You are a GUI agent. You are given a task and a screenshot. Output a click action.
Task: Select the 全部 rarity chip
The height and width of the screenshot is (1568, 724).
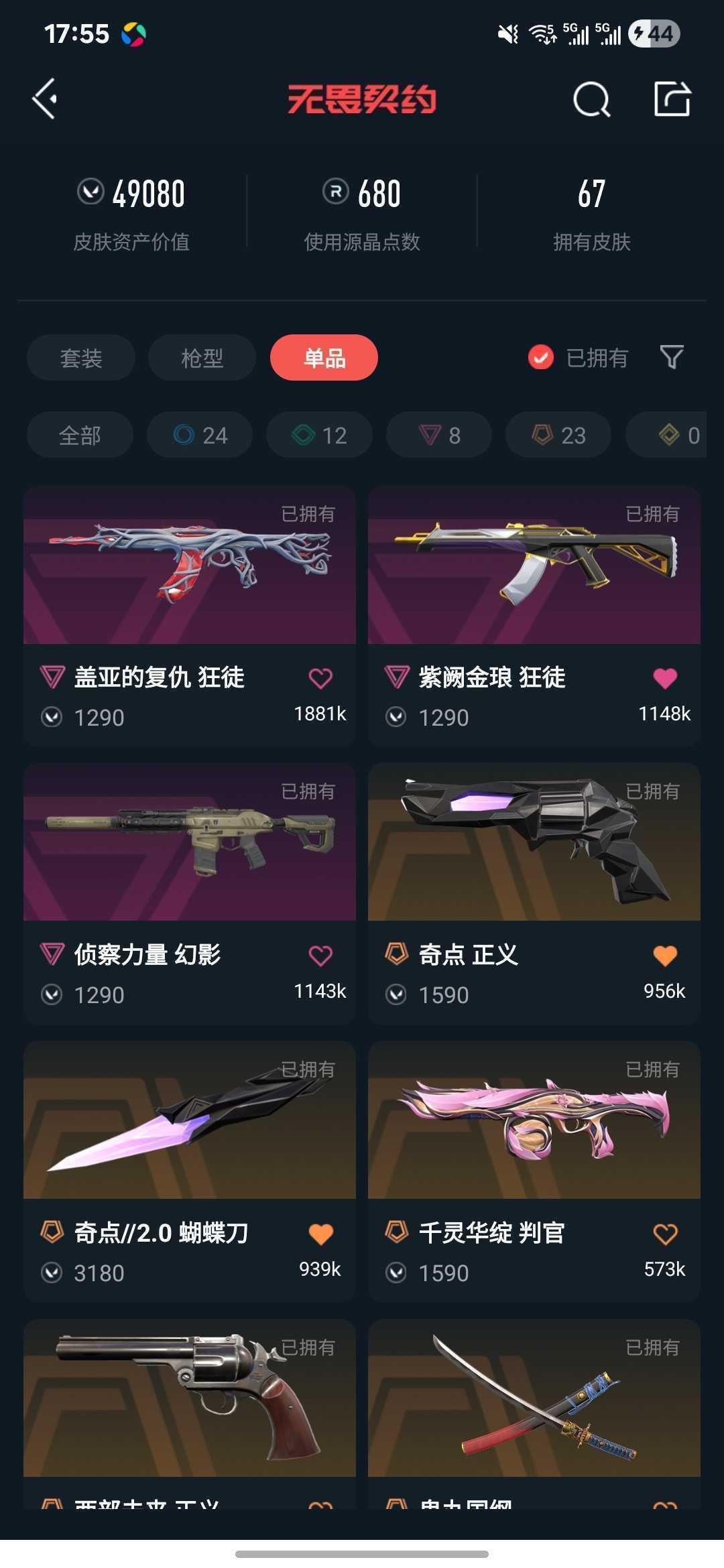click(80, 436)
